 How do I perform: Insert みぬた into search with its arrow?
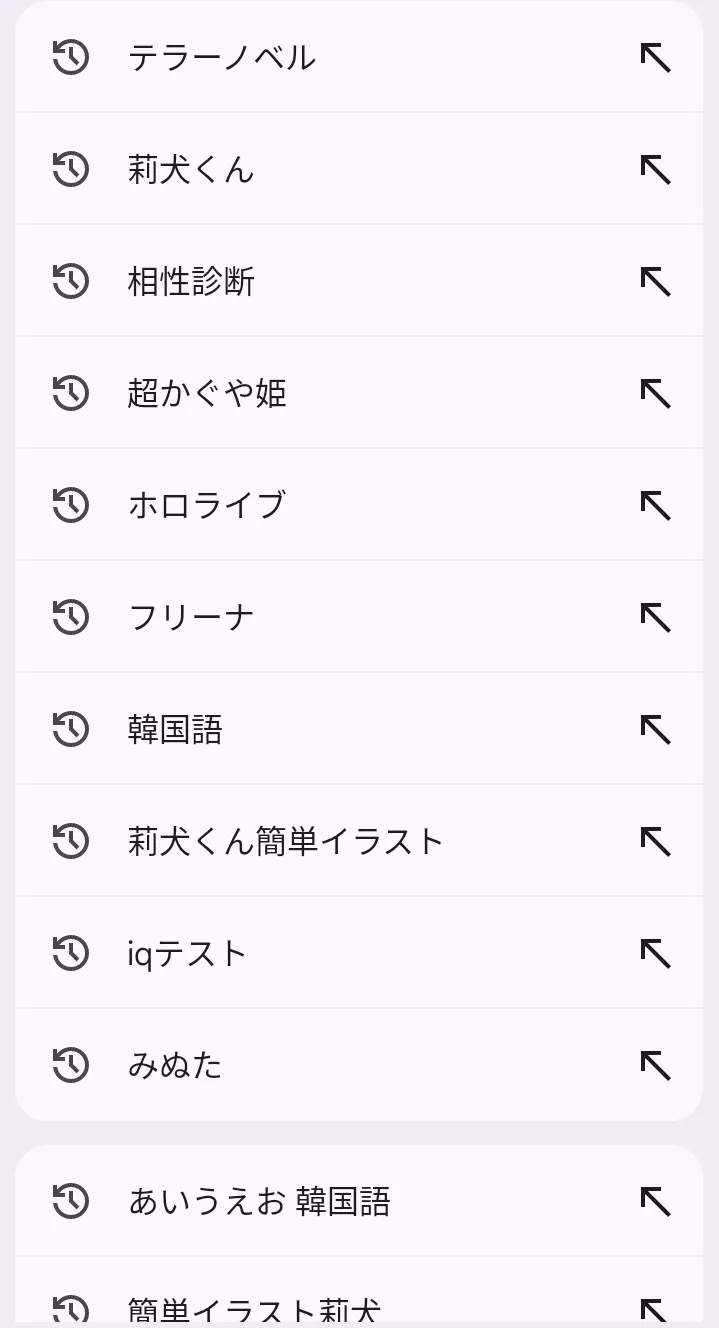655,1066
